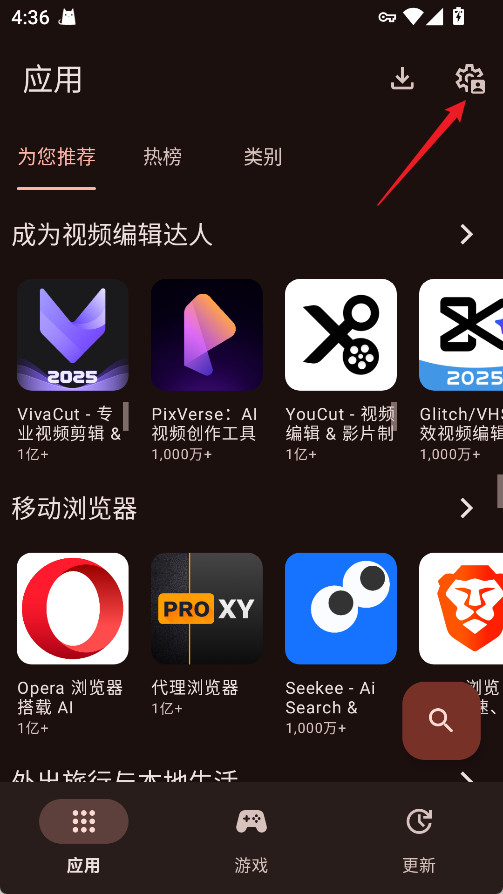
Task: Expand the 移动浏览器 section arrow
Action: [467, 507]
